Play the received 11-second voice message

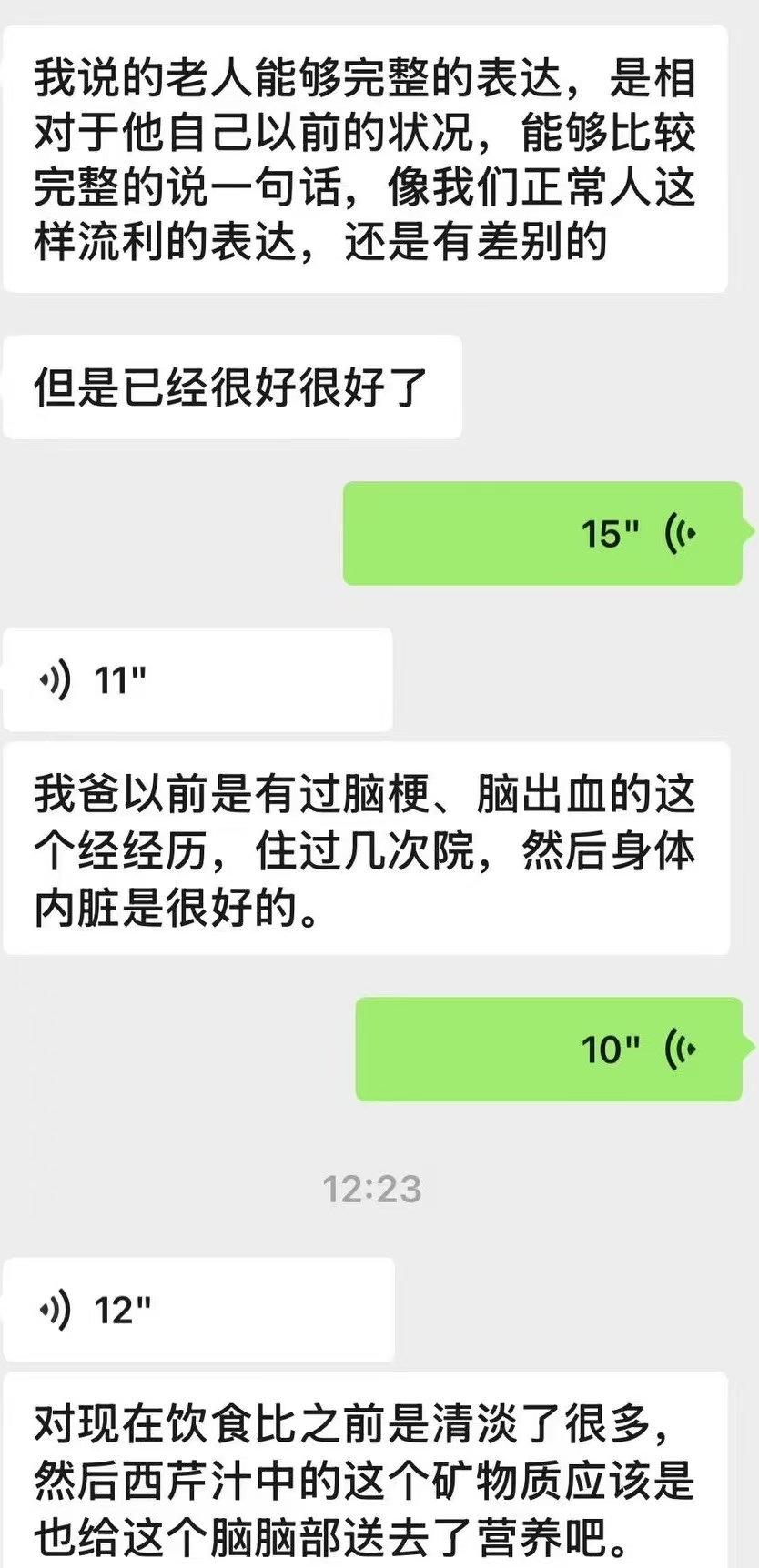197,679
